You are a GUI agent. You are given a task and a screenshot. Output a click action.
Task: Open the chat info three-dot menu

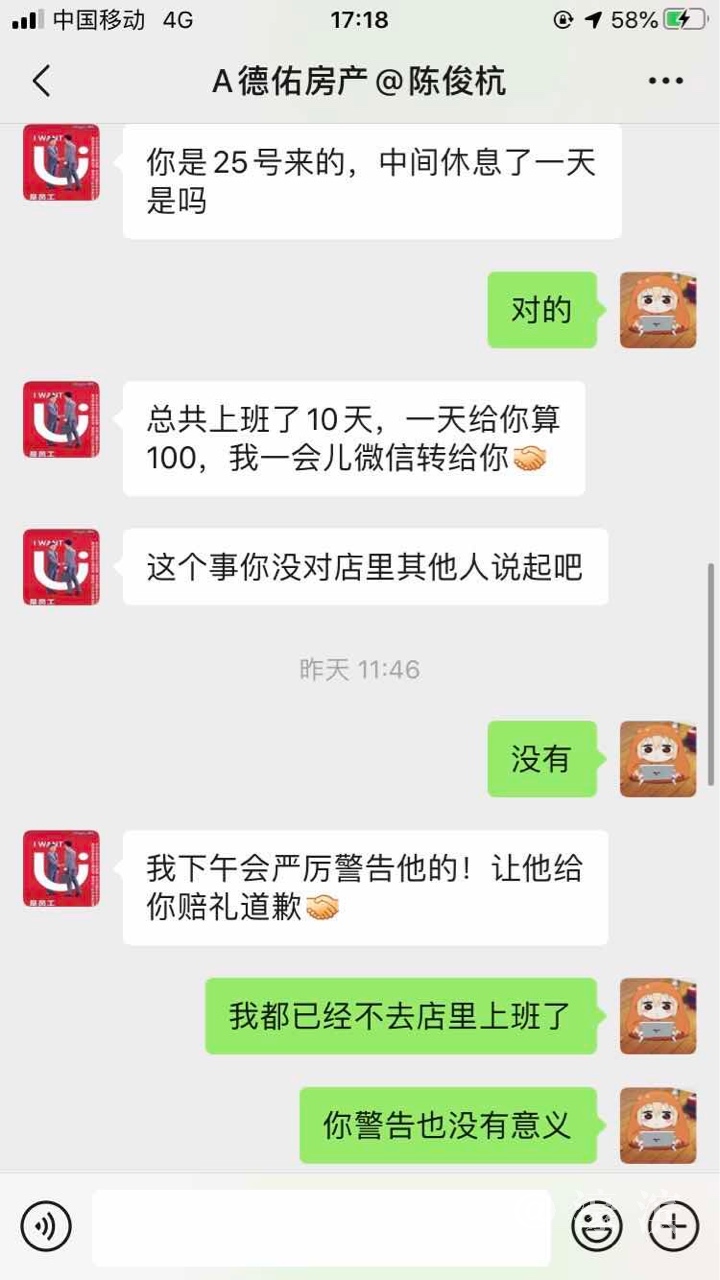coord(665,81)
